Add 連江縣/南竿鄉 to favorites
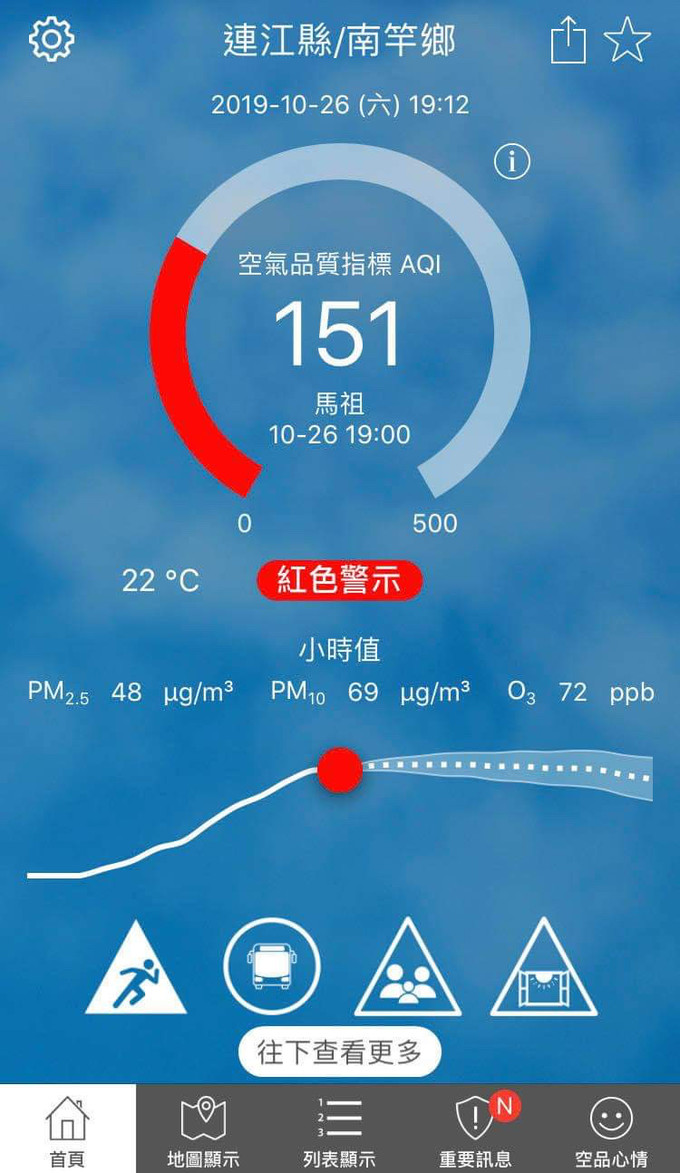The height and width of the screenshot is (1173, 680). click(628, 42)
